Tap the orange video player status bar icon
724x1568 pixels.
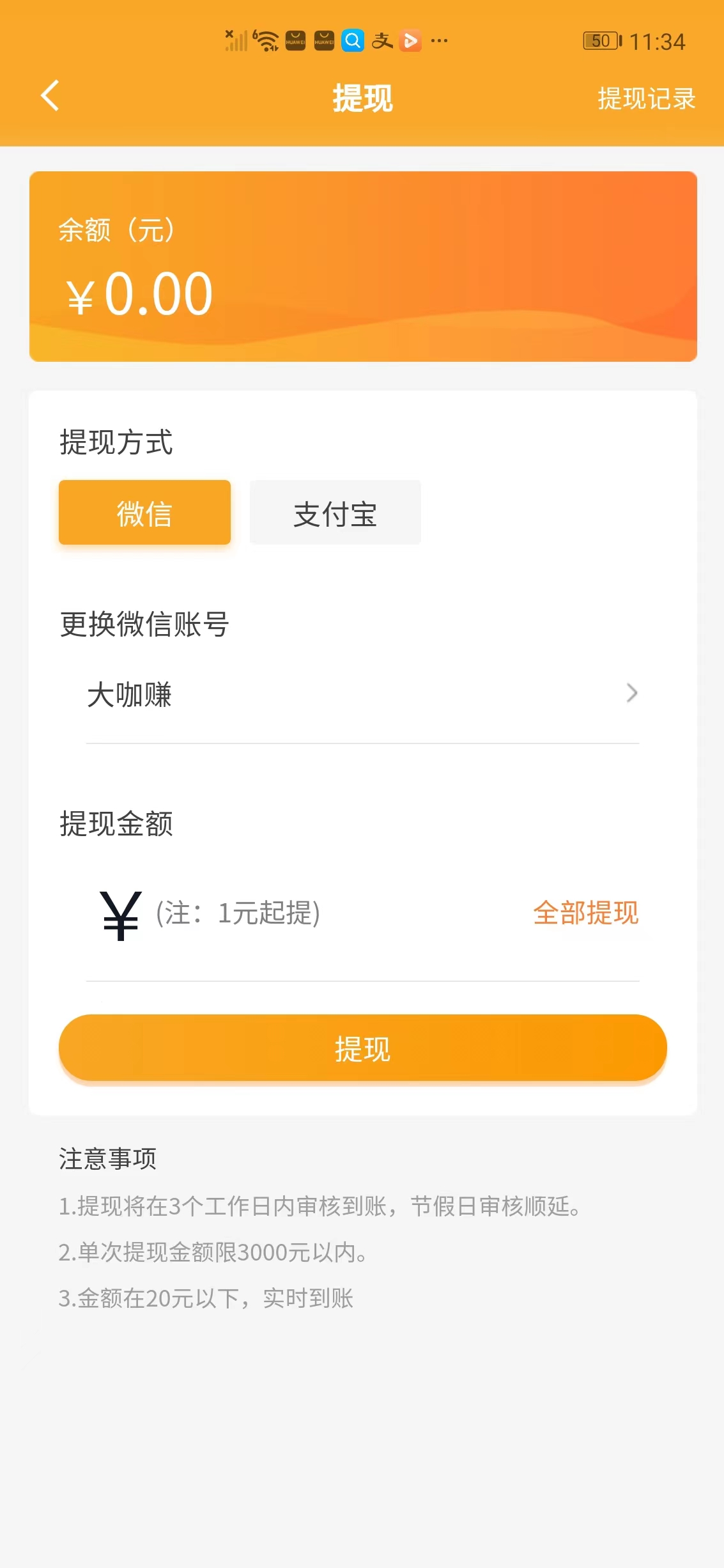411,40
